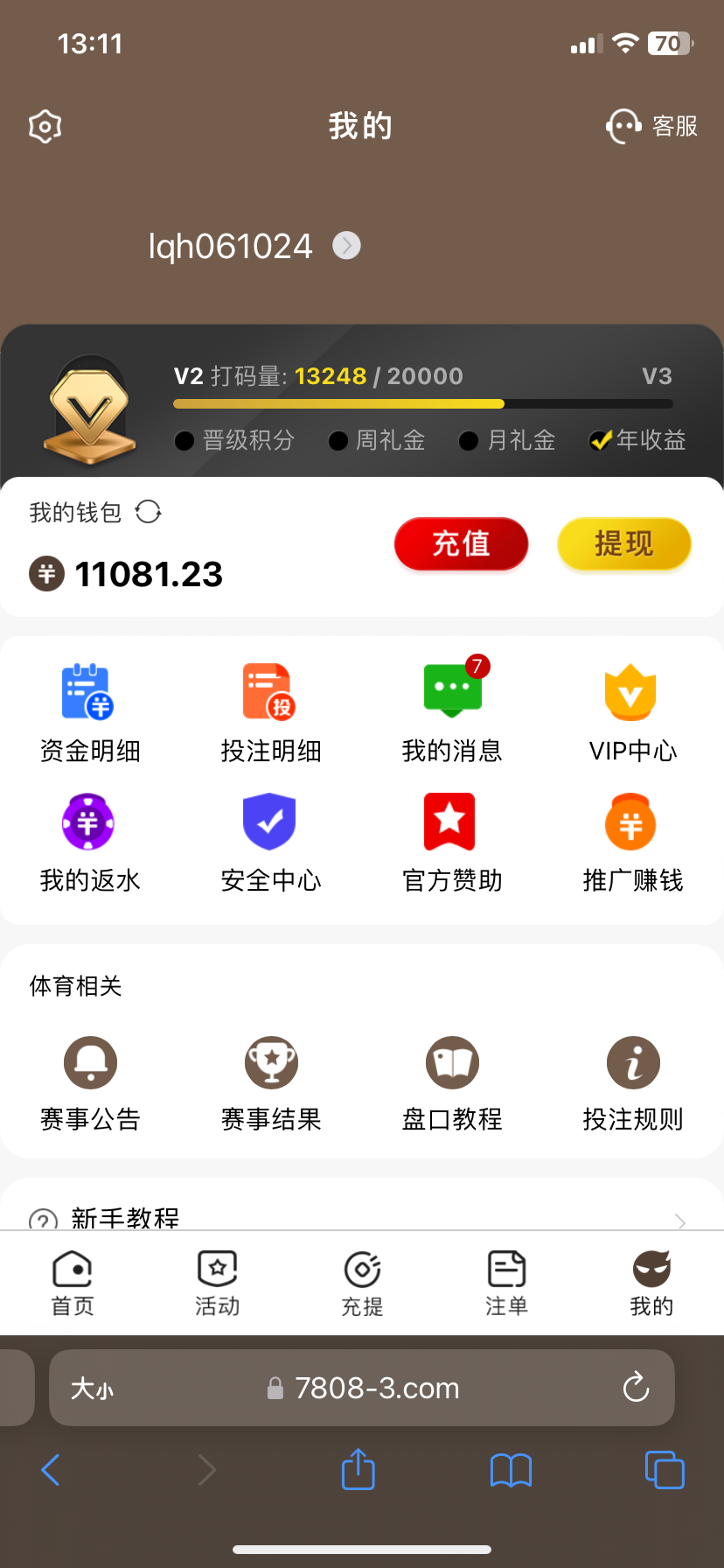
Task: Tap the yellow 提现 button
Action: pyautogui.click(x=623, y=543)
